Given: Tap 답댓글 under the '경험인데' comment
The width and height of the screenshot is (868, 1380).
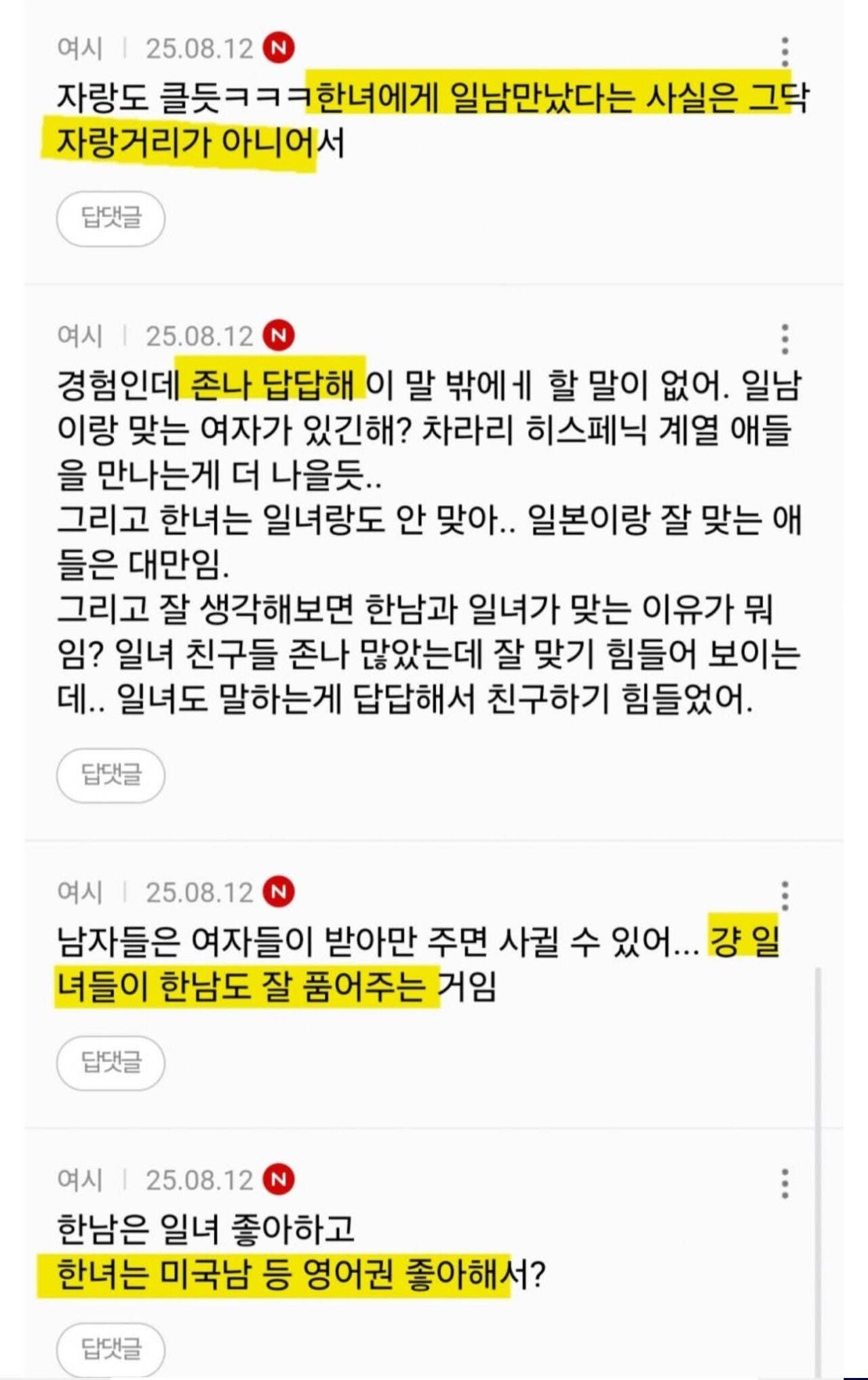Looking at the screenshot, I should click(x=111, y=775).
